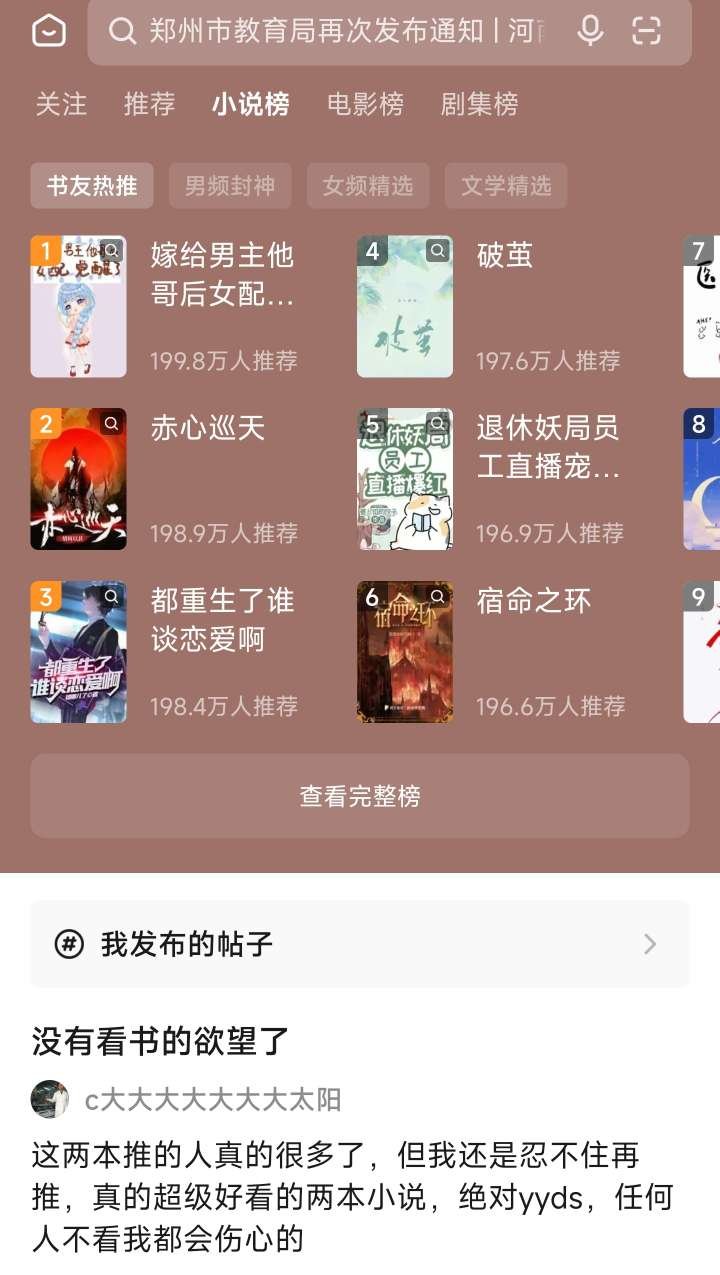Tap the home icon at top left
Screen dimensions: 720x1275
click(x=46, y=31)
